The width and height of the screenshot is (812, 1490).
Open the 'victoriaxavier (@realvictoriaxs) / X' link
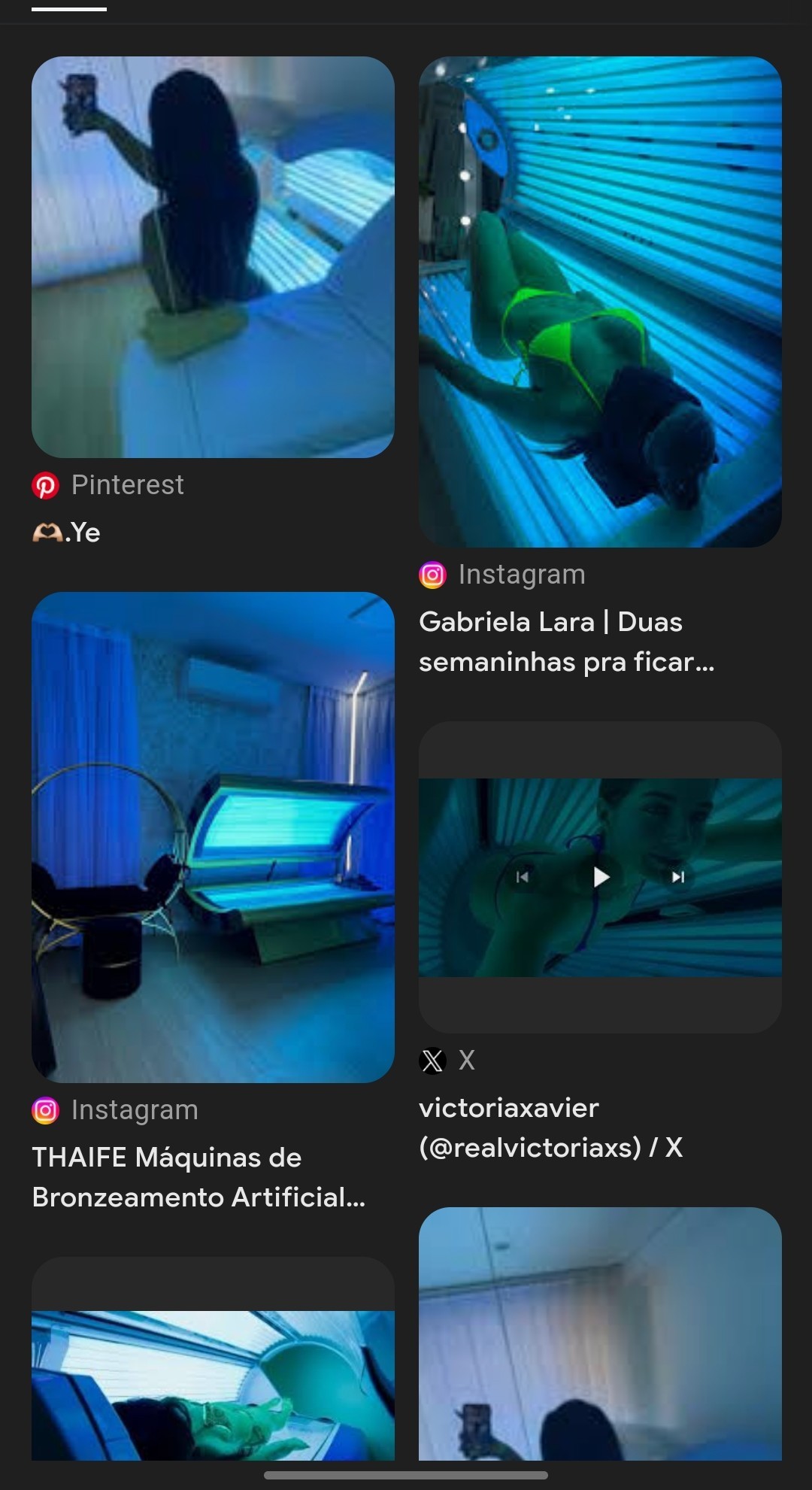click(550, 1127)
